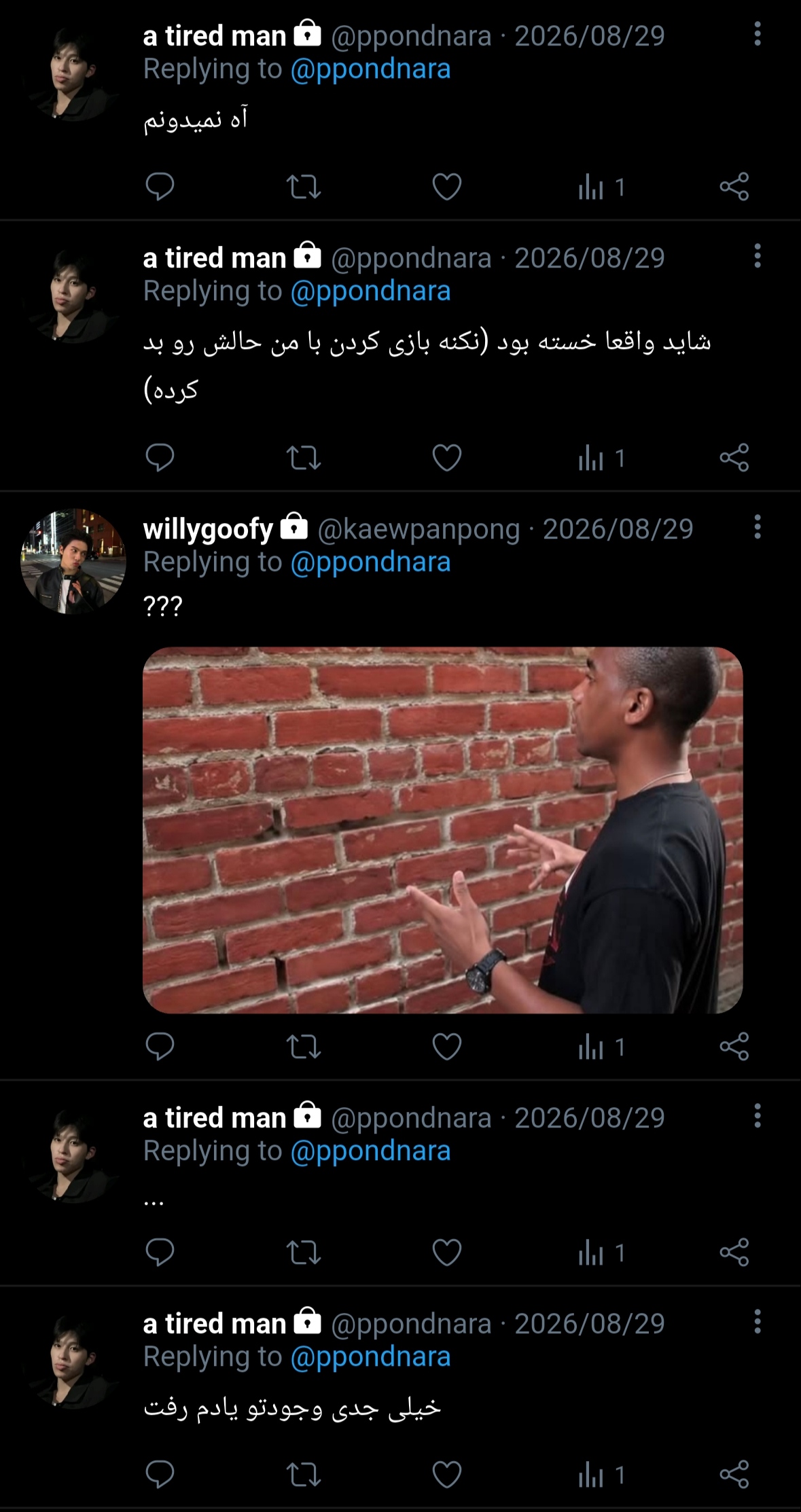Share willygoofy's ??? reply
801x1512 pixels.
[734, 1047]
